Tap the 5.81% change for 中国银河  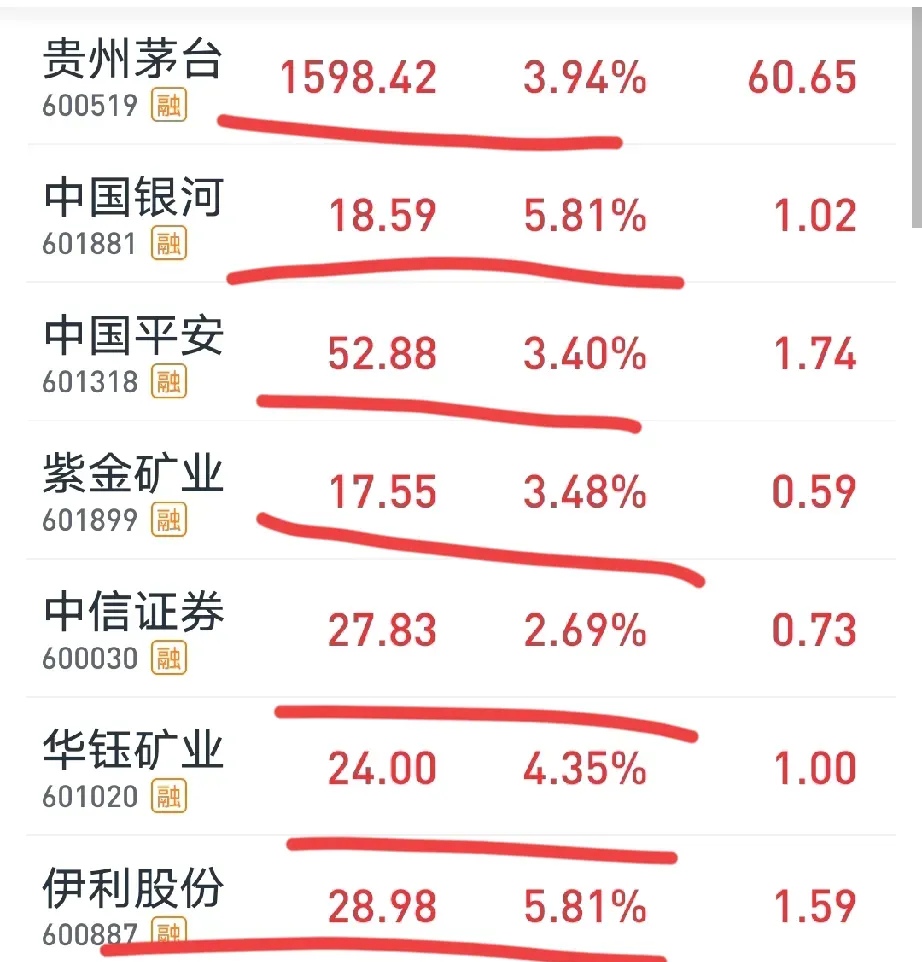tap(584, 213)
